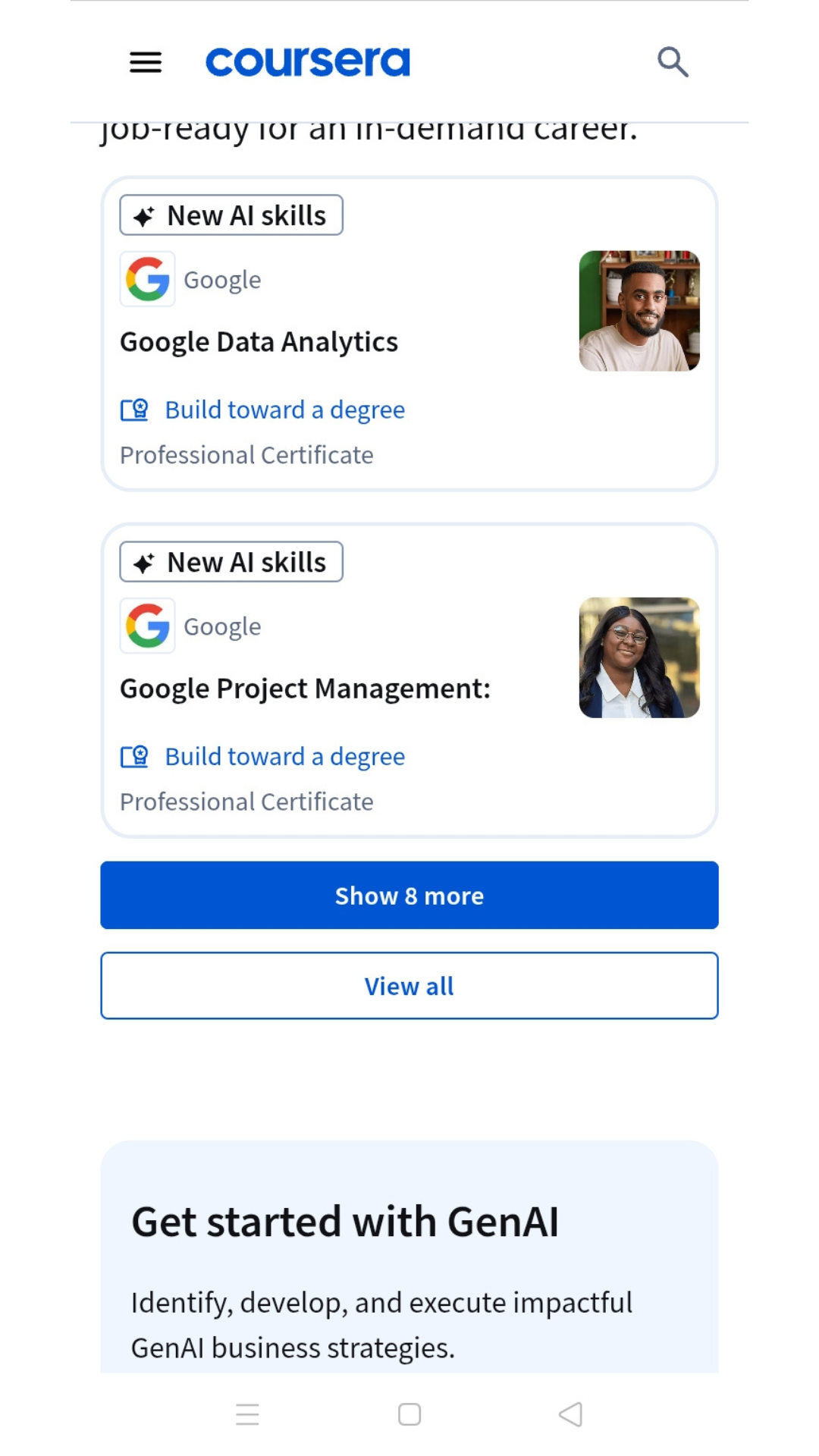Screen dimensions: 819x1456
Task: Click the Coursera logo
Action: point(306,61)
